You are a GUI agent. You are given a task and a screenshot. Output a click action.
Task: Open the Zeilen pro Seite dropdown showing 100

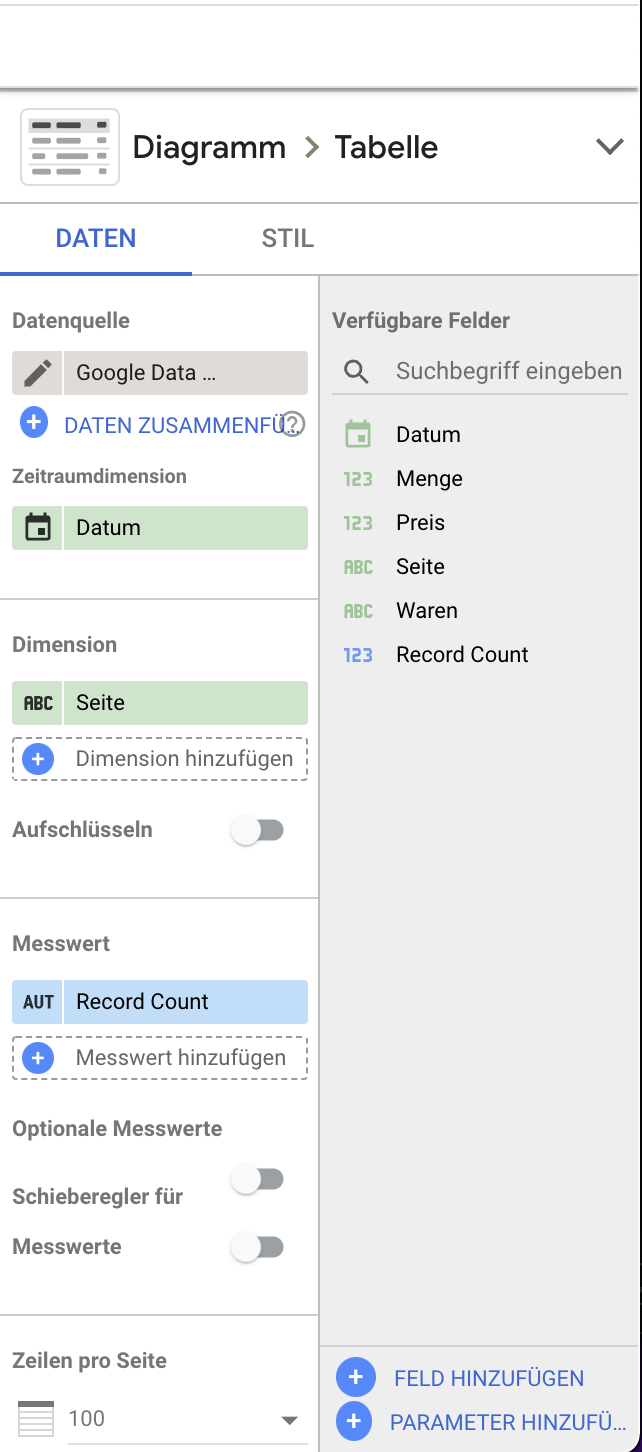click(186, 1419)
